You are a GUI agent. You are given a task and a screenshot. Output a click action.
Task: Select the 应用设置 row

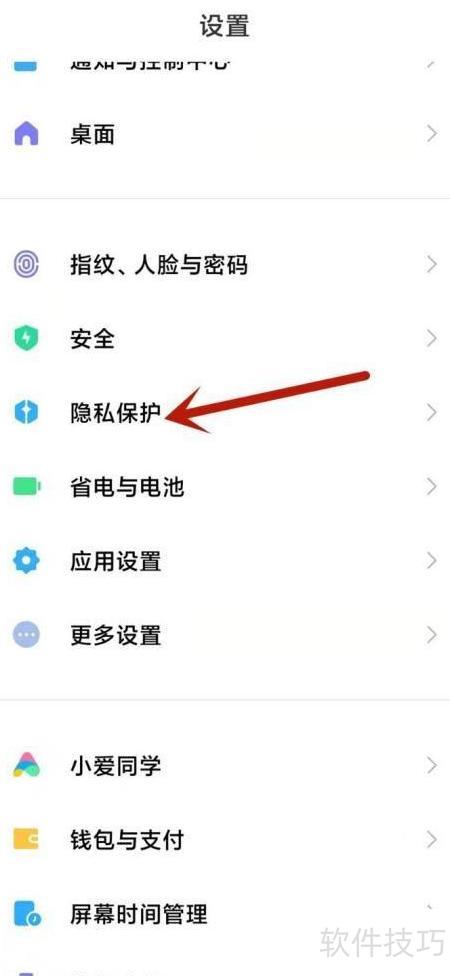tap(225, 561)
